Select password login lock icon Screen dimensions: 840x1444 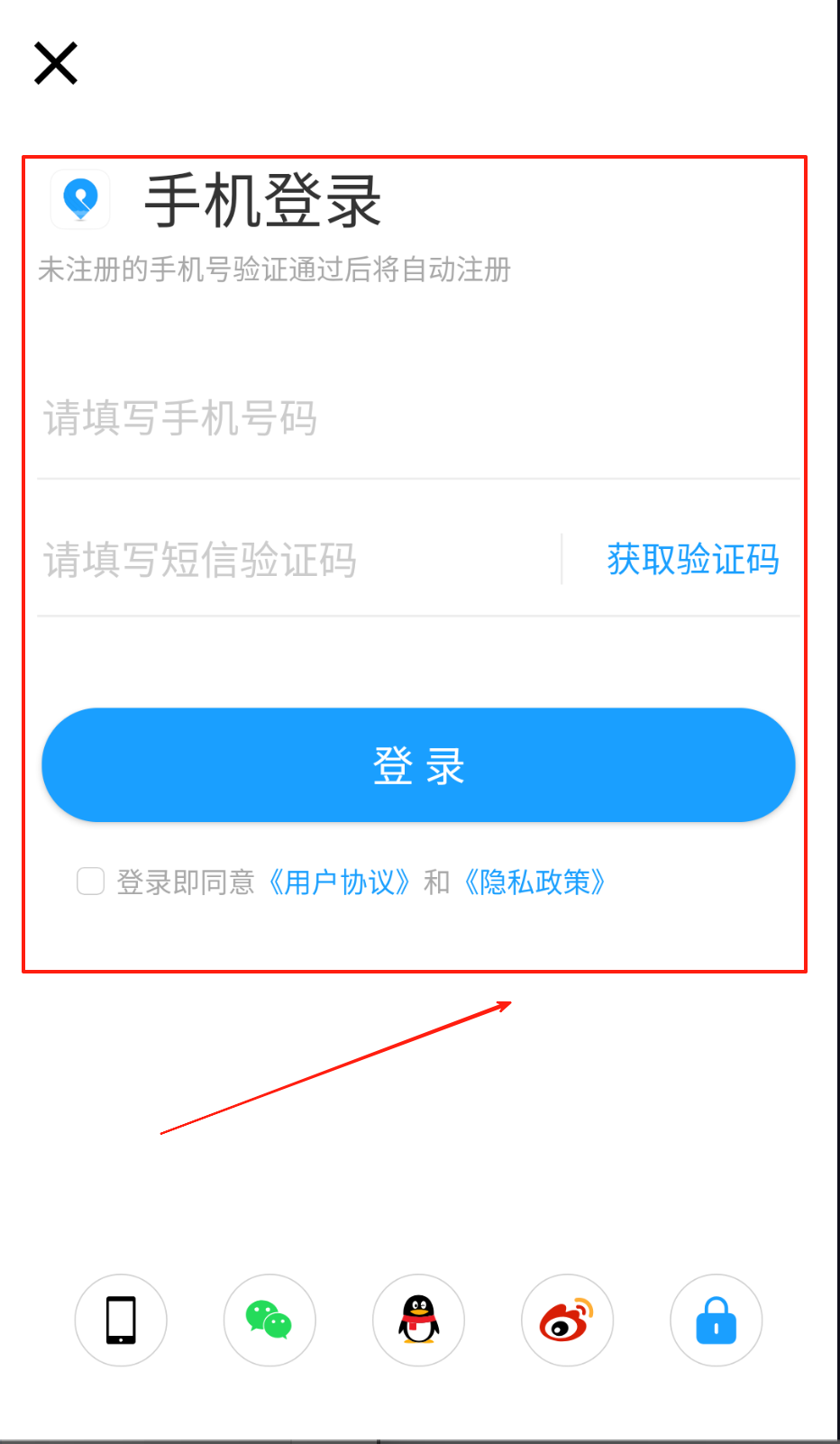click(x=716, y=1321)
